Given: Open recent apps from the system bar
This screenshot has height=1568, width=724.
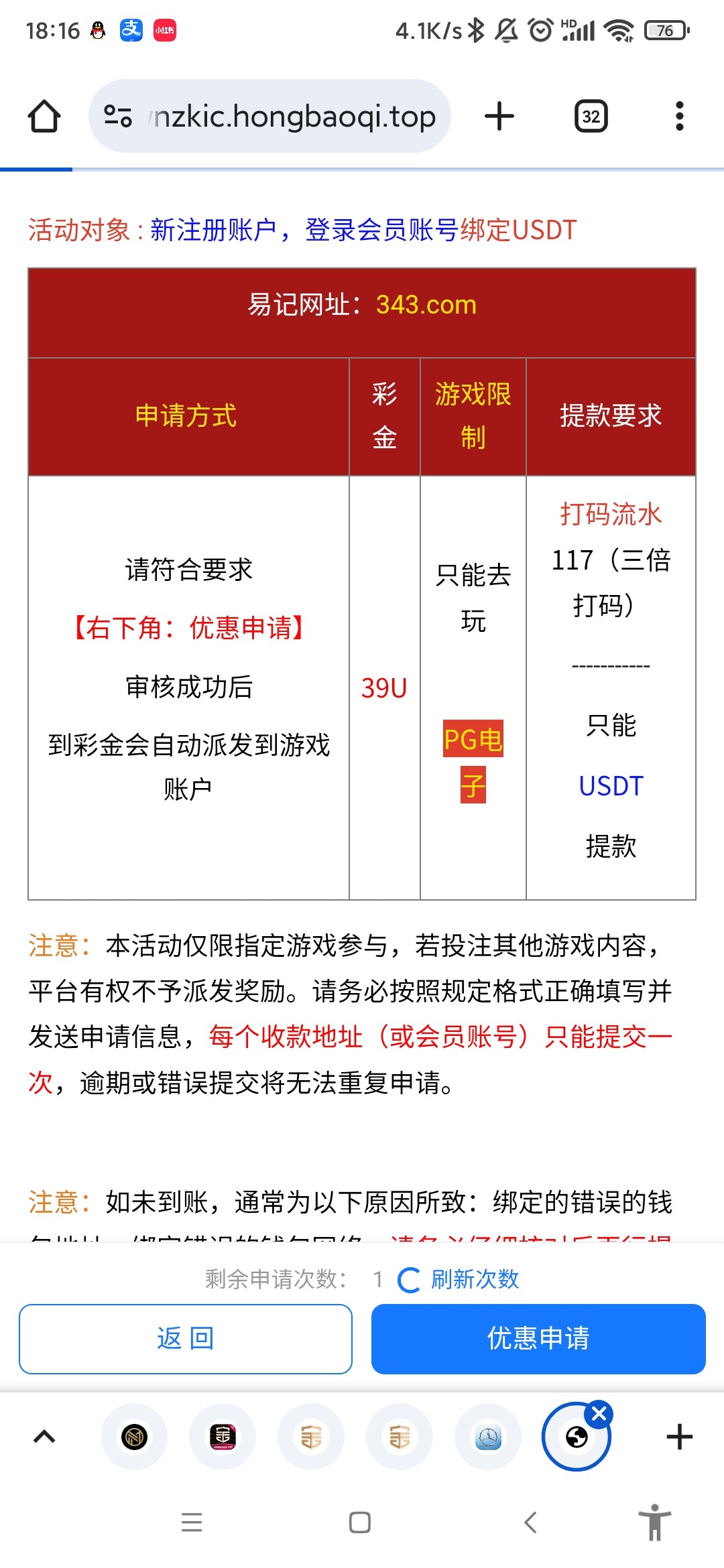Looking at the screenshot, I should click(192, 1522).
